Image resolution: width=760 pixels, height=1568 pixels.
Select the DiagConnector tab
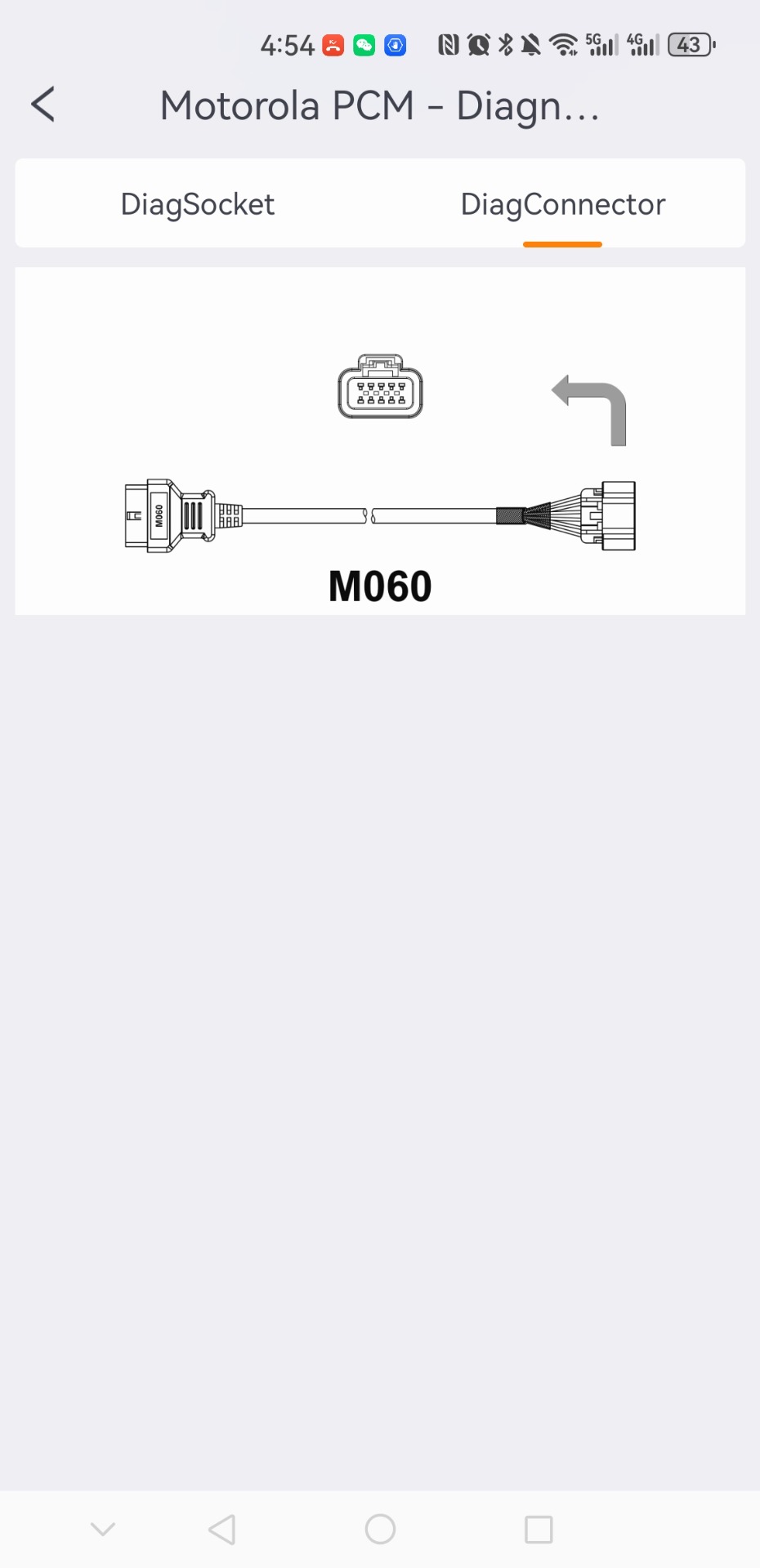coord(562,204)
